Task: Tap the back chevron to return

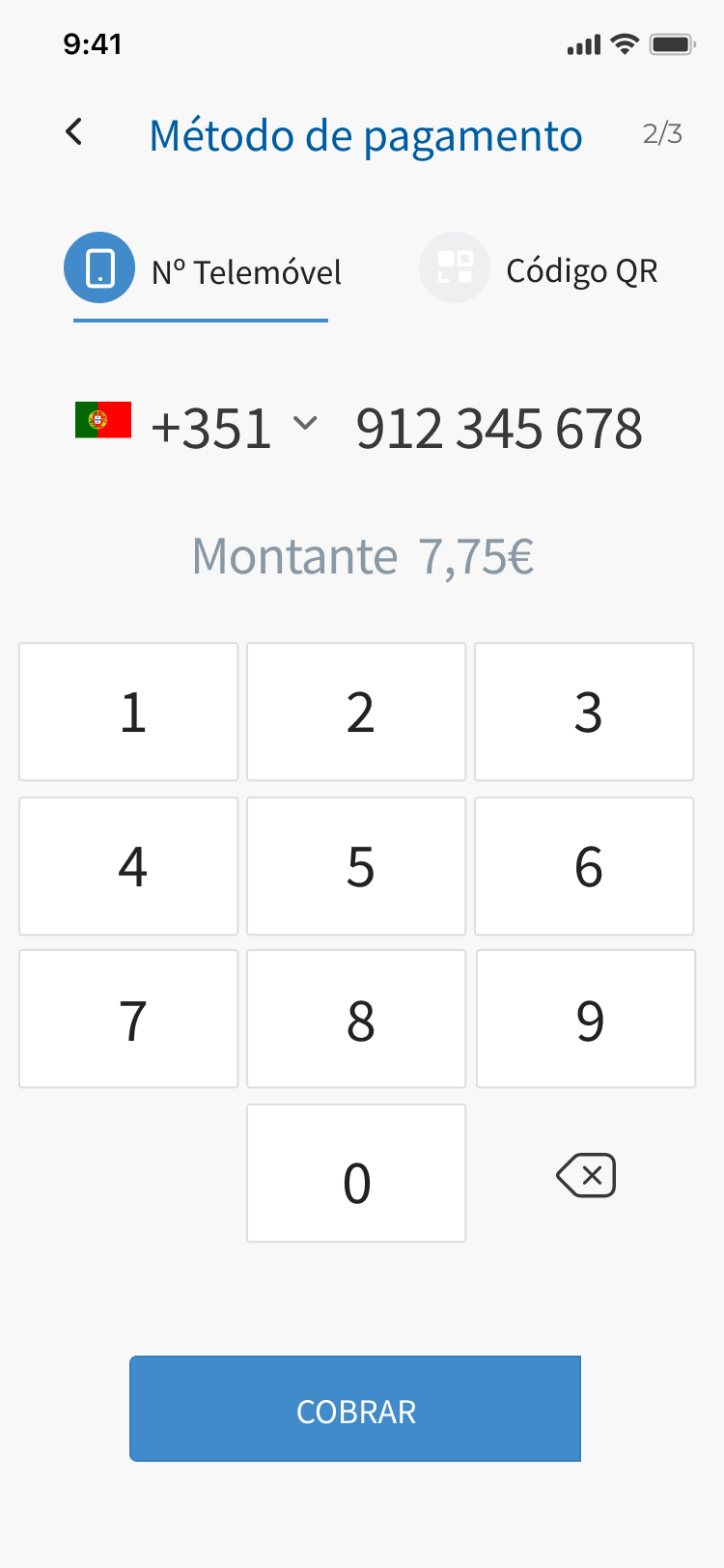Action: pos(73,131)
